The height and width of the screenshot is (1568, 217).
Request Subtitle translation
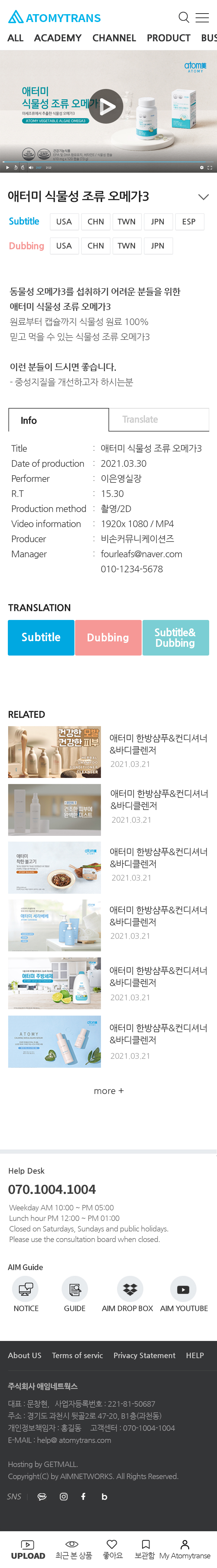(x=41, y=637)
